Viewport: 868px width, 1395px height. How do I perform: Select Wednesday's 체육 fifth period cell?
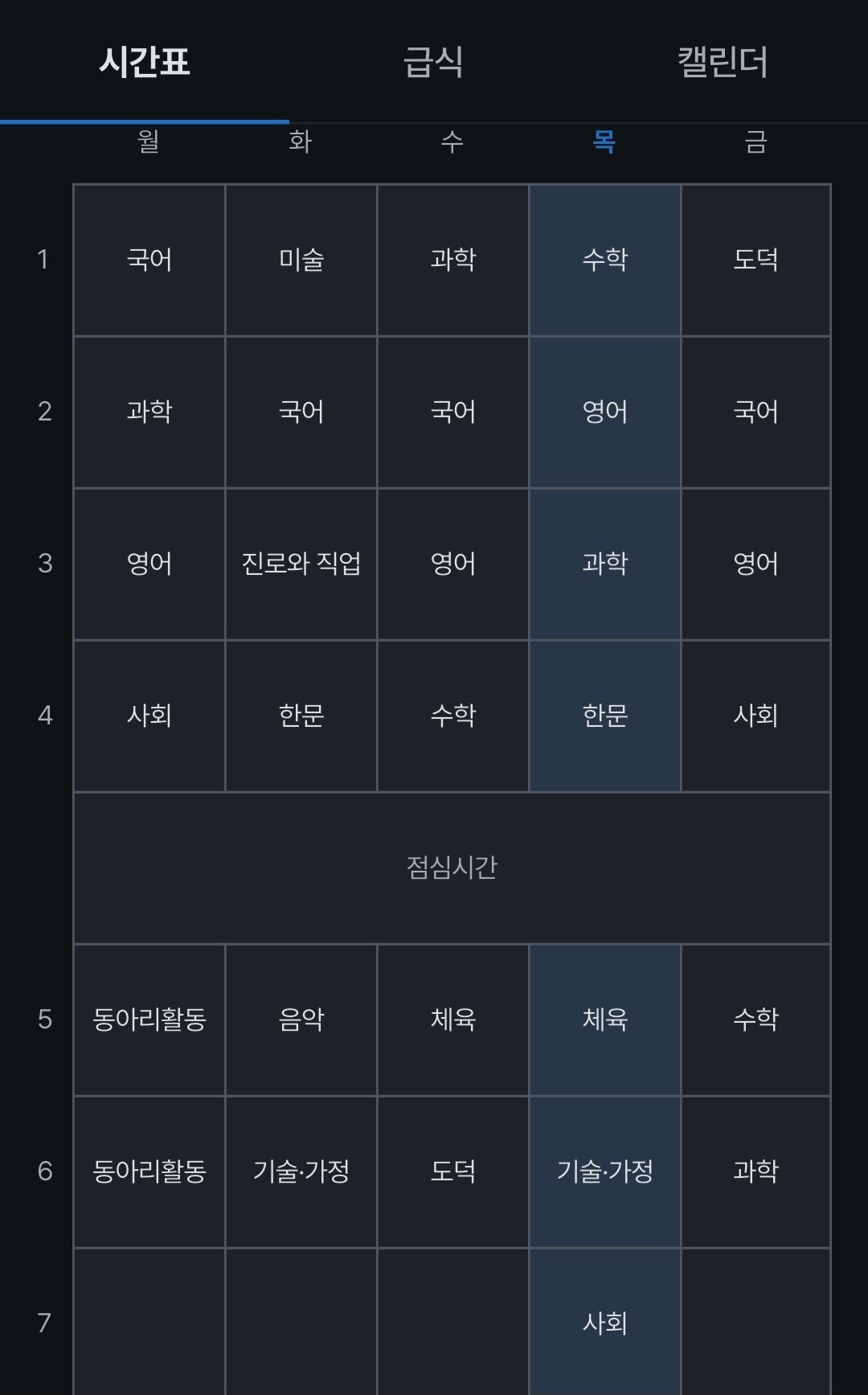pos(453,1020)
